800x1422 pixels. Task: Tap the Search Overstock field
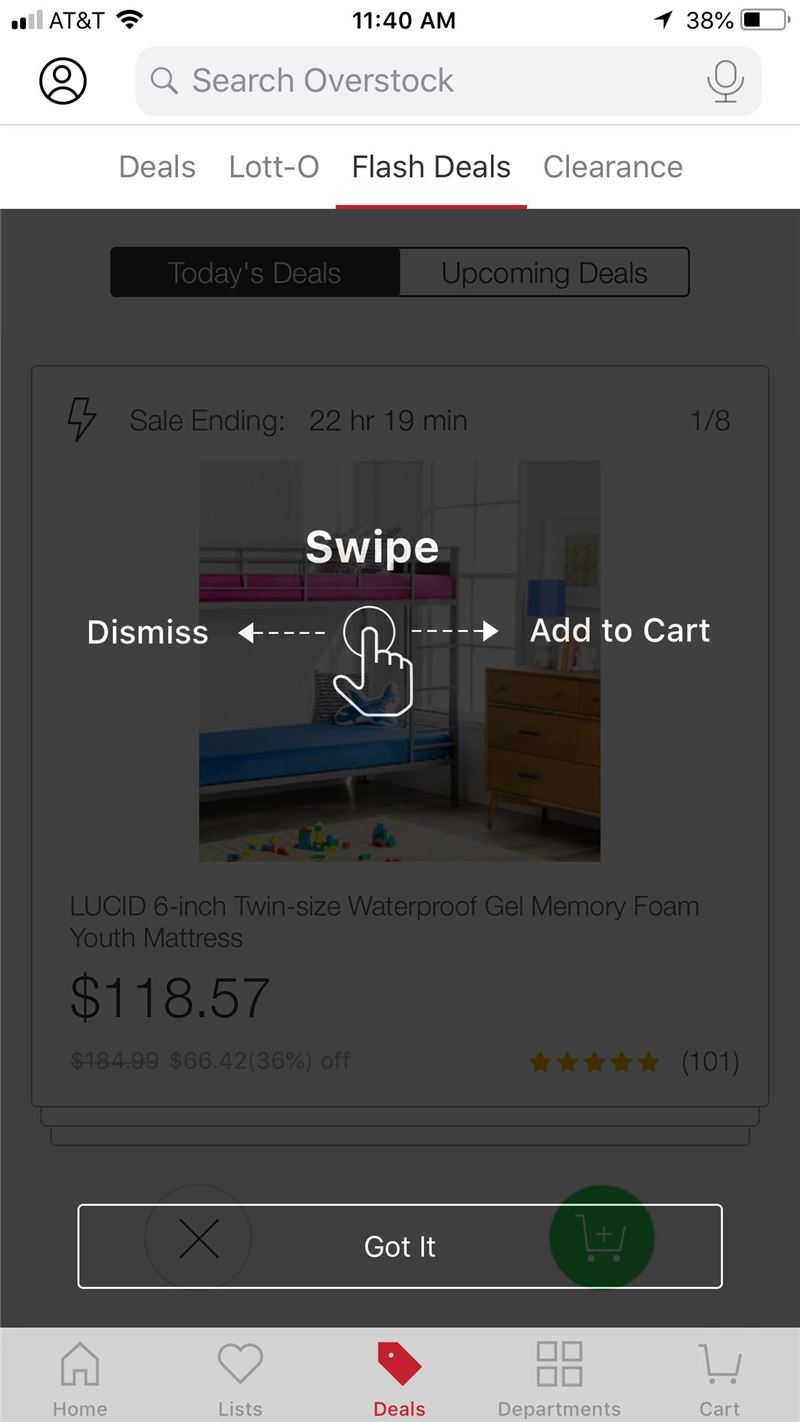(448, 81)
